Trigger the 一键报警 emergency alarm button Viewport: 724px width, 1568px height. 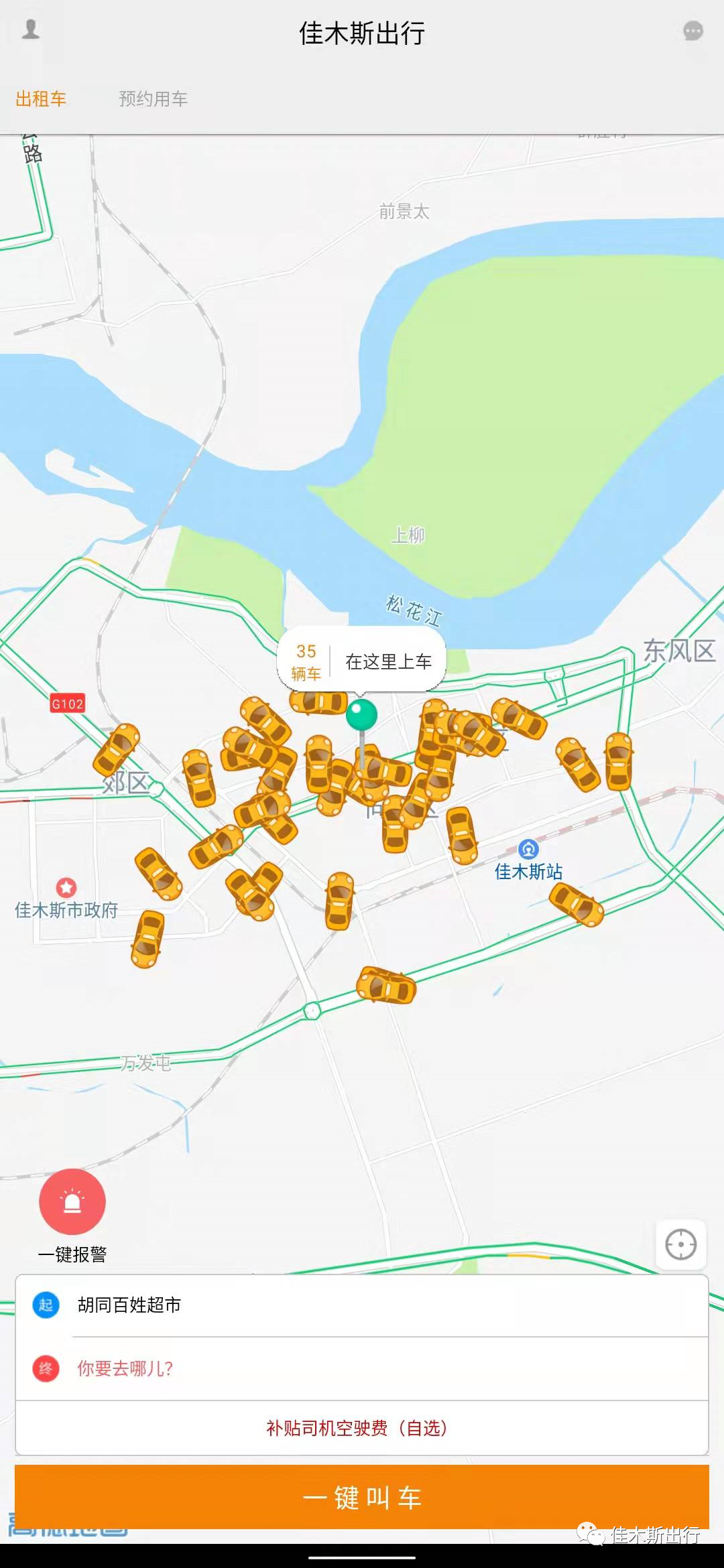point(72,1202)
